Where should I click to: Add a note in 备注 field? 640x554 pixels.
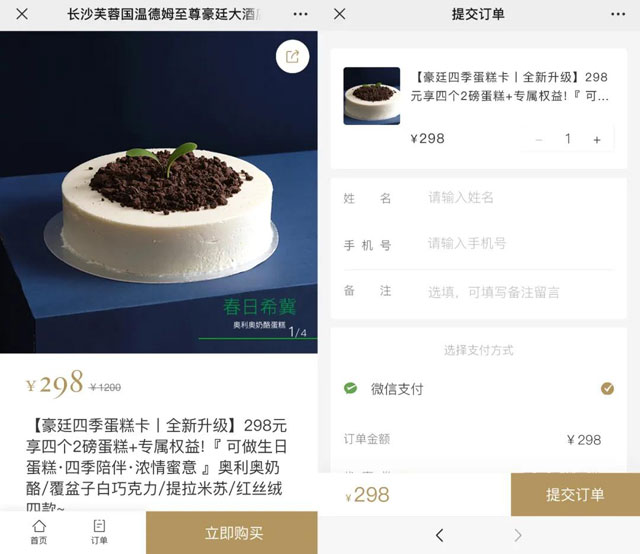coord(515,292)
